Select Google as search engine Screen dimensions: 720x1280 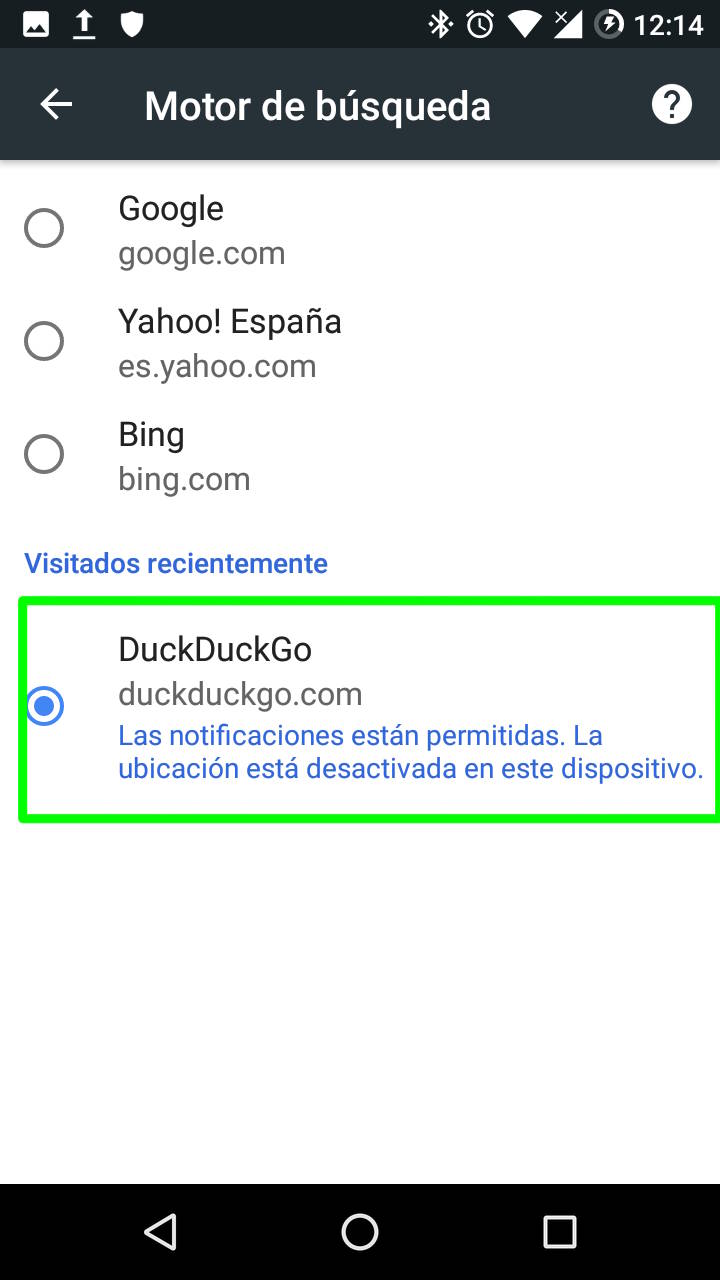pos(44,229)
